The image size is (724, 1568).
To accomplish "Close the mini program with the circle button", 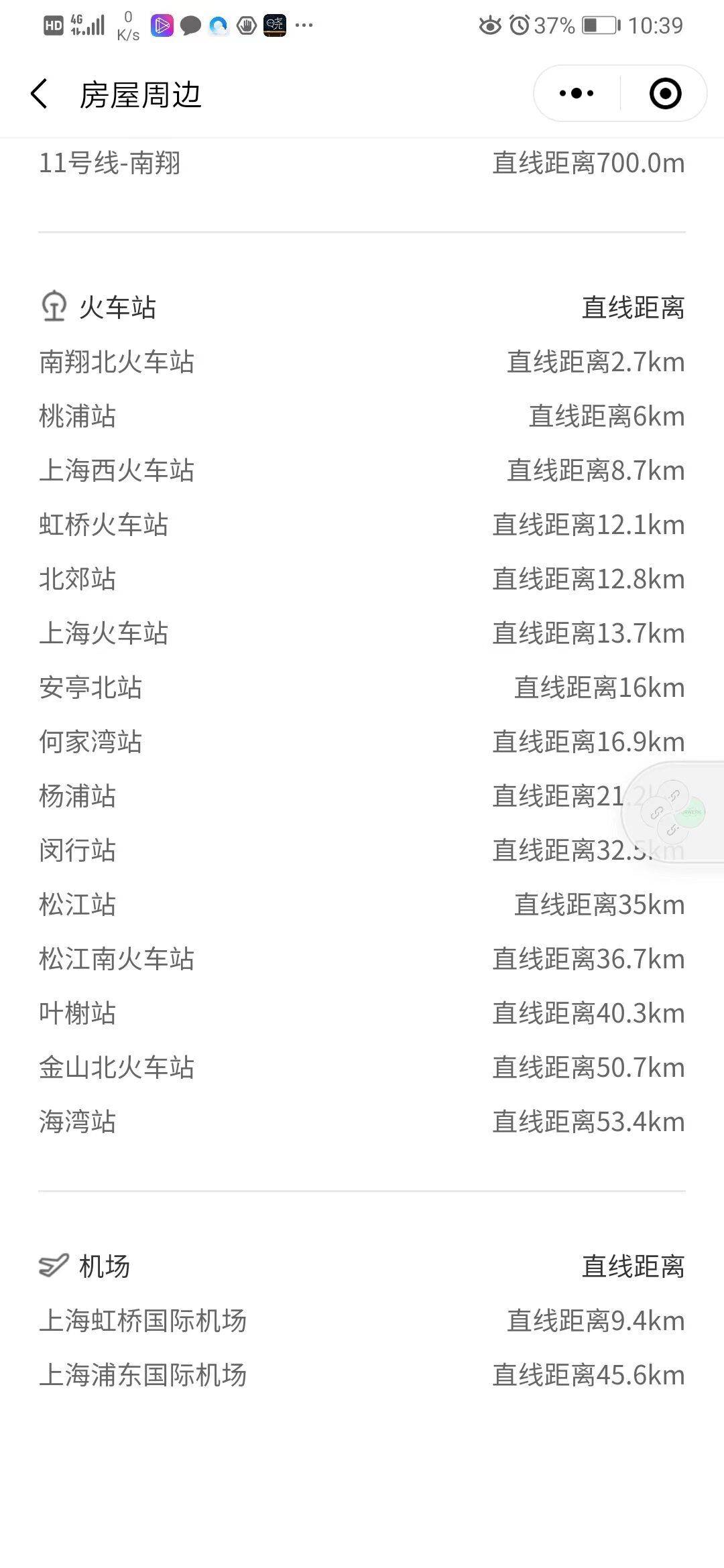I will [665, 94].
